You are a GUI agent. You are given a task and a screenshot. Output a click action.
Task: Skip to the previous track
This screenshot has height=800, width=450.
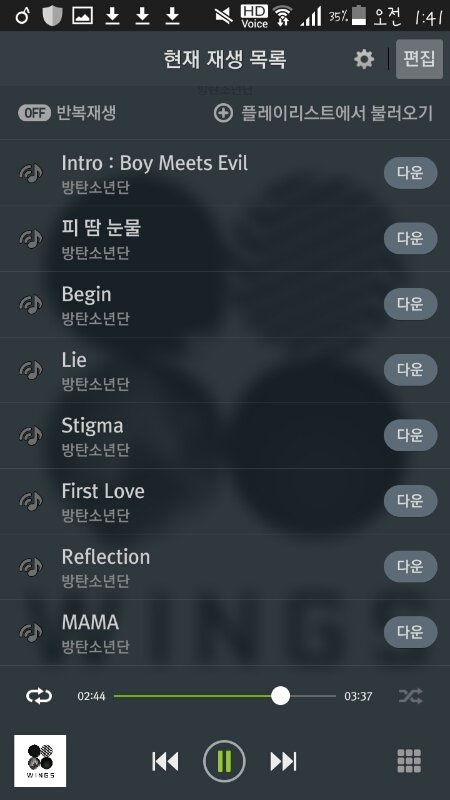tap(165, 762)
